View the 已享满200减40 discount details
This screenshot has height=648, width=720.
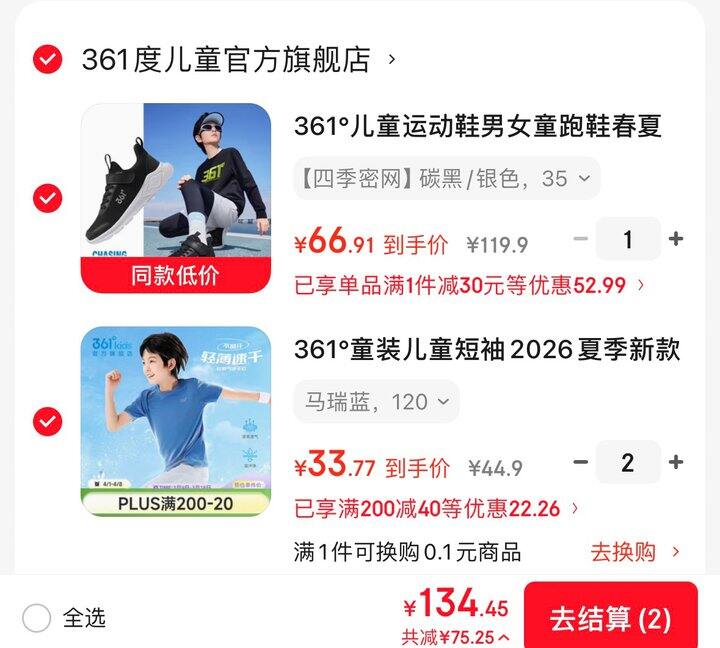437,508
